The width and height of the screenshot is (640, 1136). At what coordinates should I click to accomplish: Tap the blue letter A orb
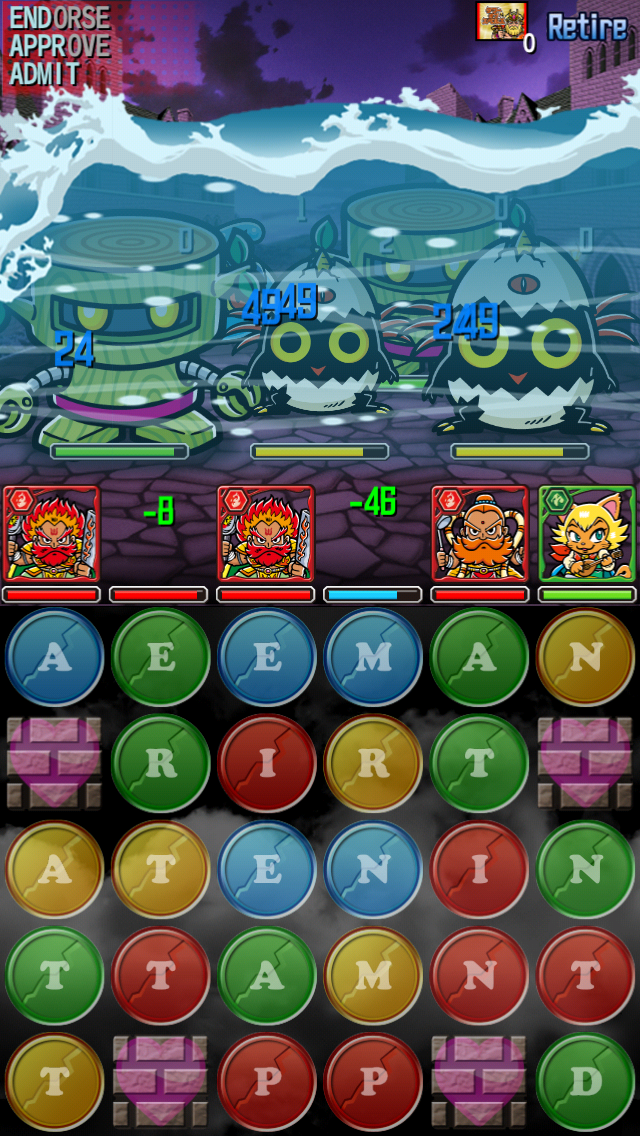54,656
